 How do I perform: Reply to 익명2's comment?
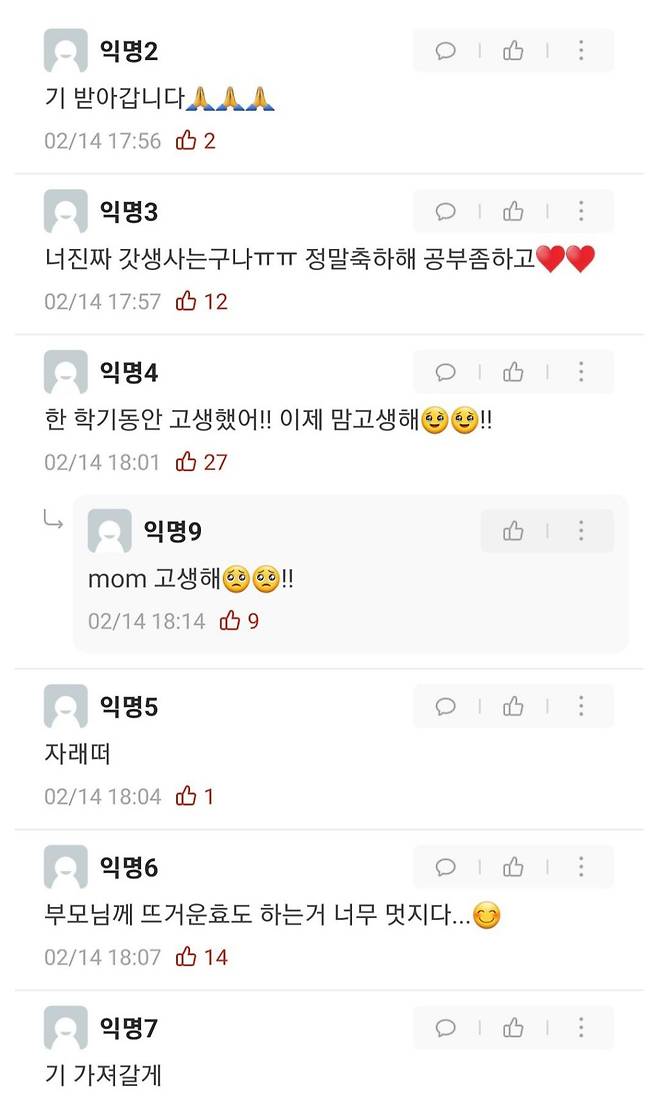coord(446,51)
